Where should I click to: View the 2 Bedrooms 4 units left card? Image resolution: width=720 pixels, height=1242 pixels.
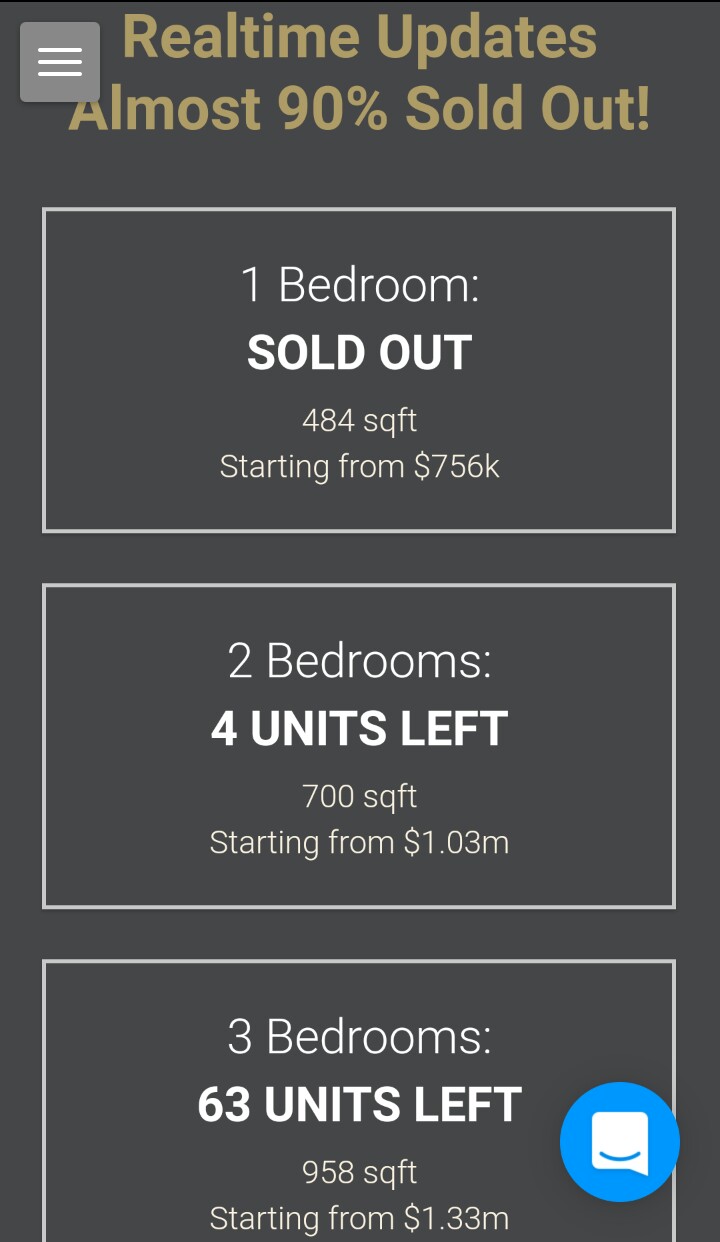tap(359, 746)
